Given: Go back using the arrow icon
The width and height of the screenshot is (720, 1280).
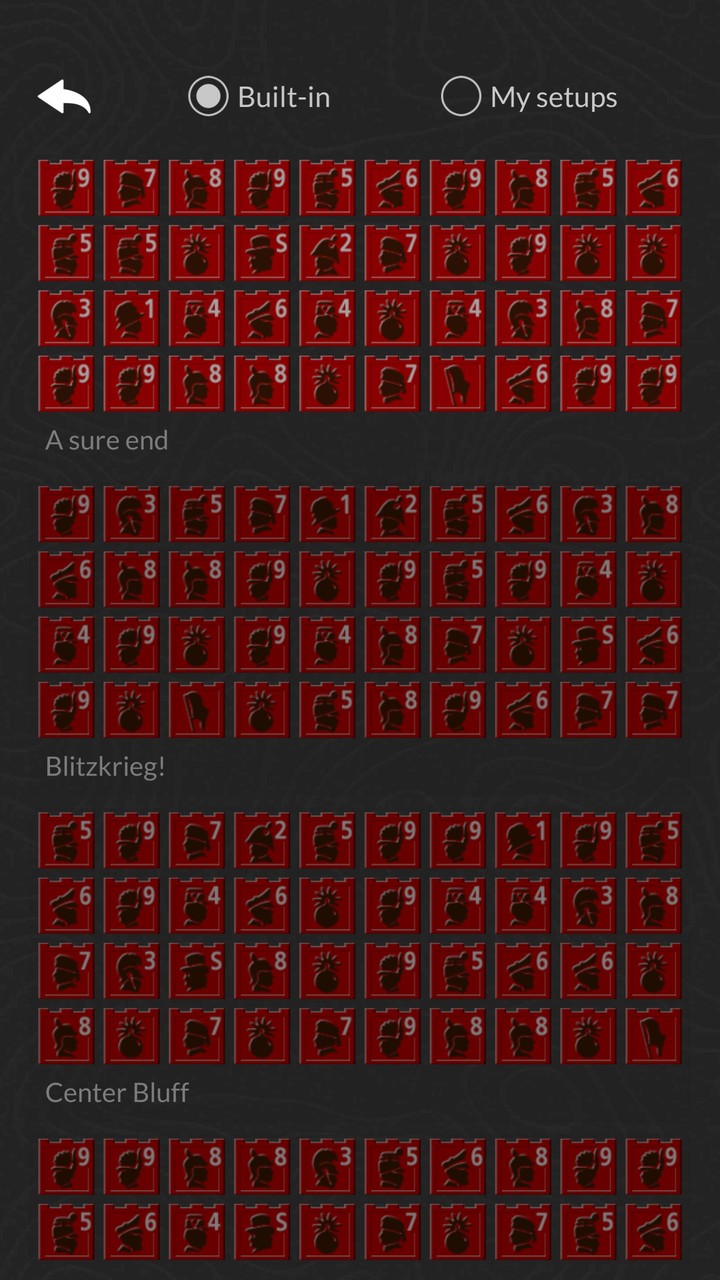Looking at the screenshot, I should [x=64, y=97].
